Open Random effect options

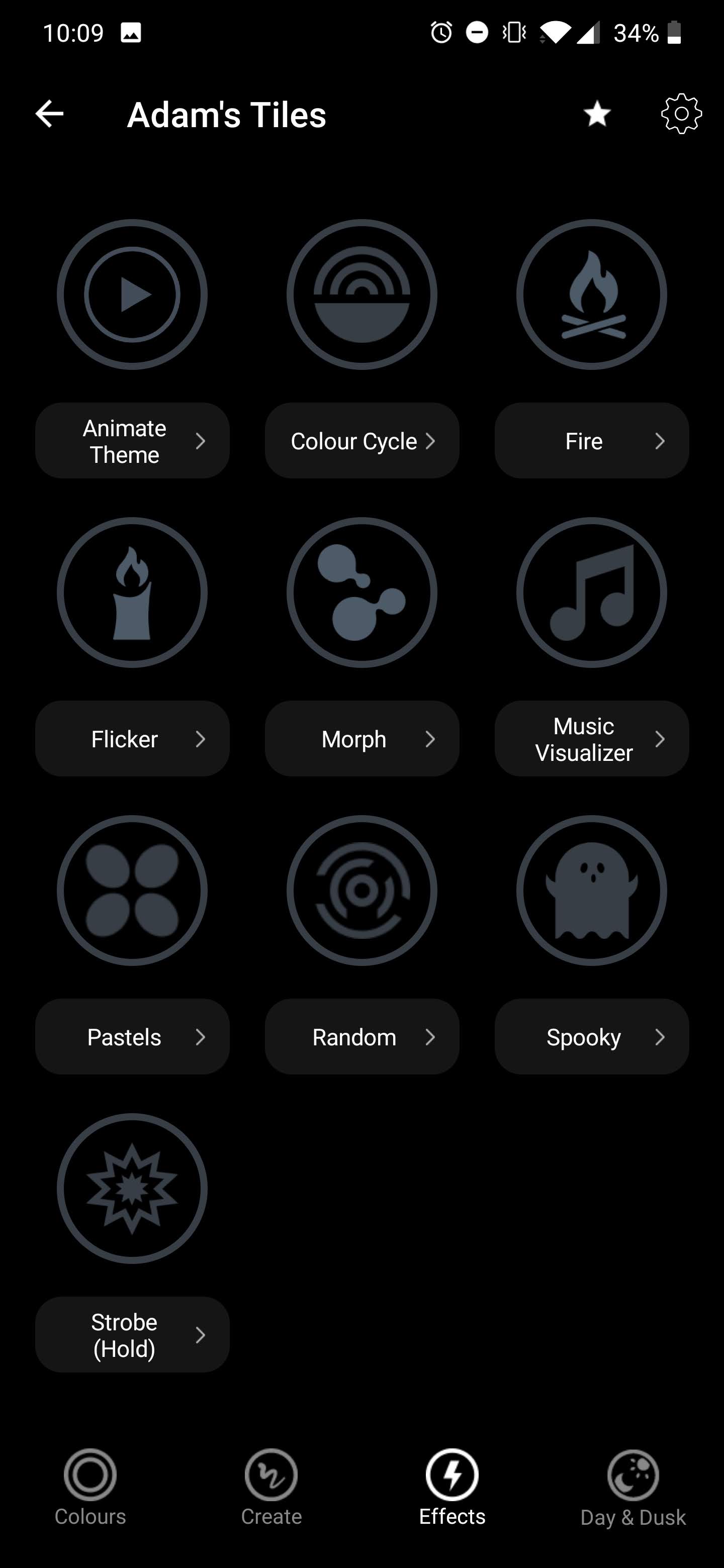[361, 1037]
